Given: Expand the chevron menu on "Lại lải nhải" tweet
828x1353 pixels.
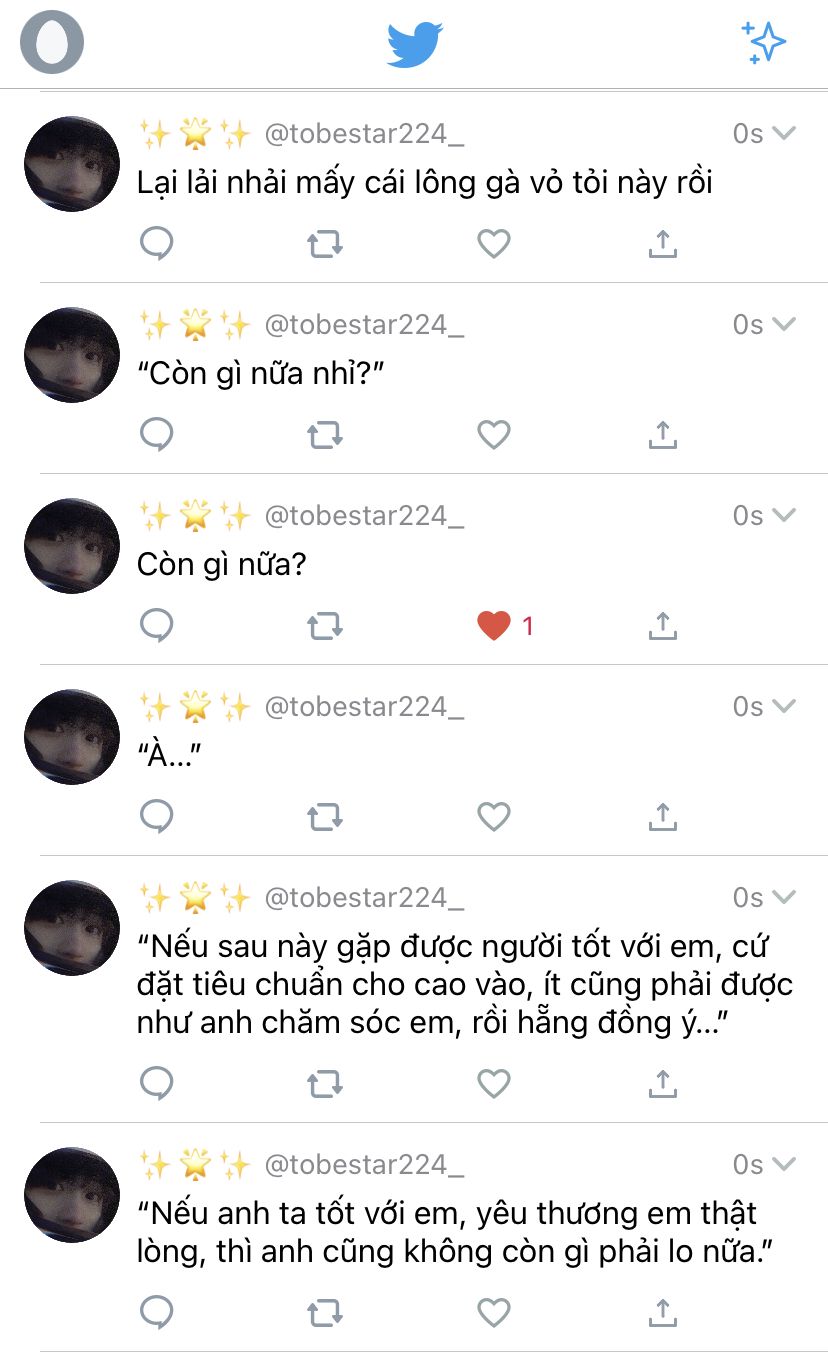Looking at the screenshot, I should coord(784,133).
